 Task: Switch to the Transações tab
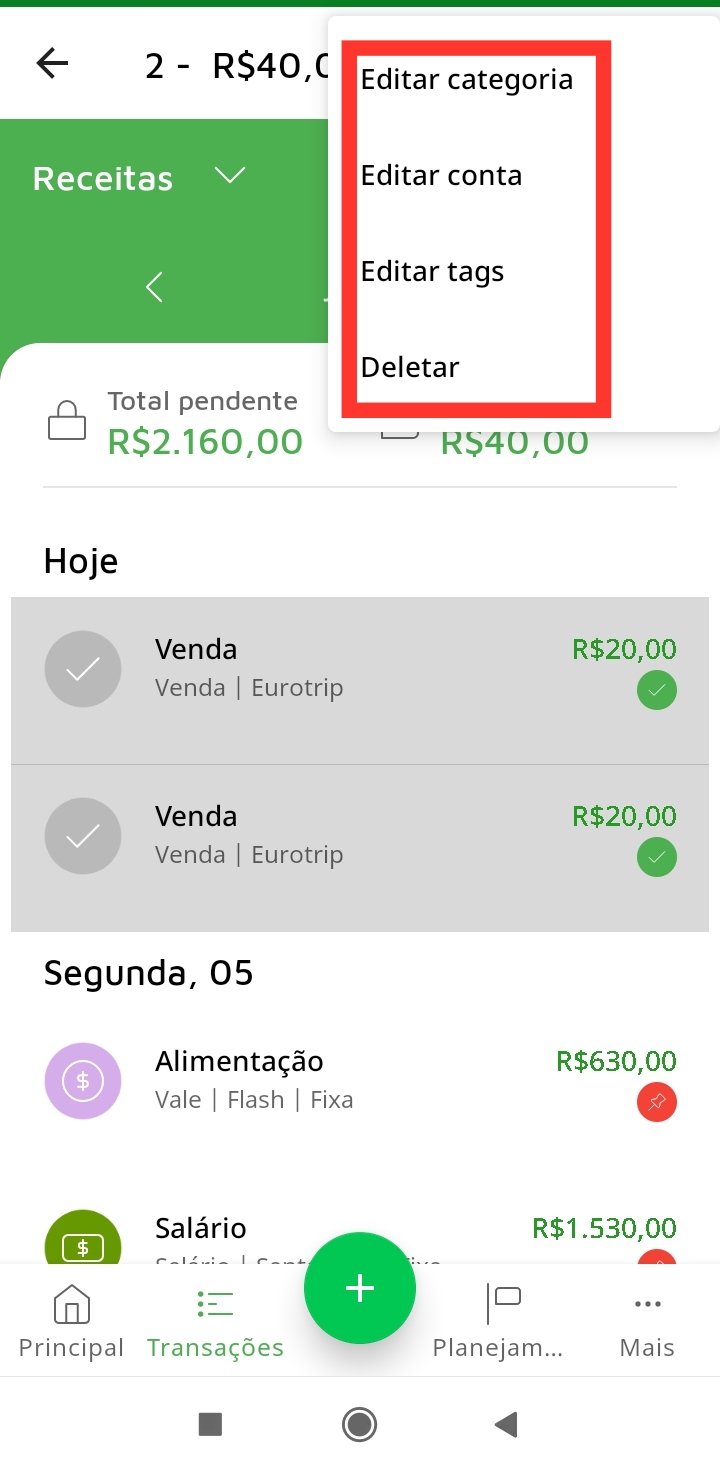[x=215, y=1322]
